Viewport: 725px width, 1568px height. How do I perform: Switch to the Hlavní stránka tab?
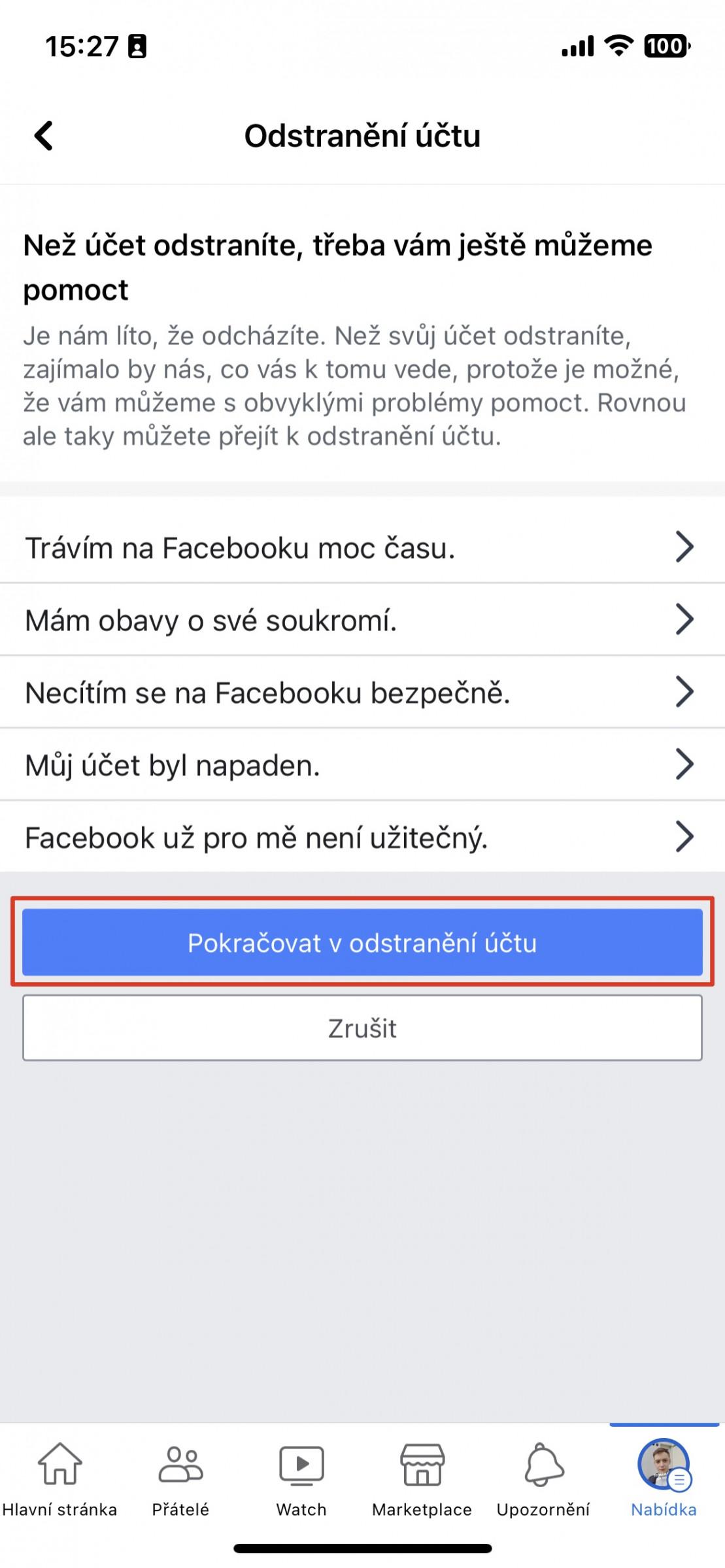coord(59,1480)
